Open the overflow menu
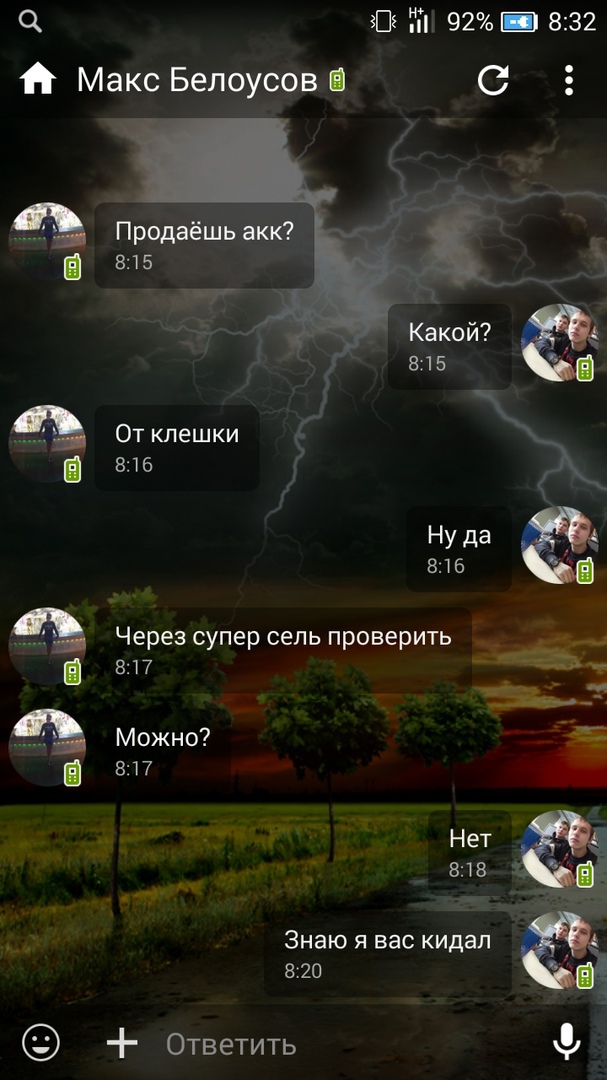 (x=568, y=80)
